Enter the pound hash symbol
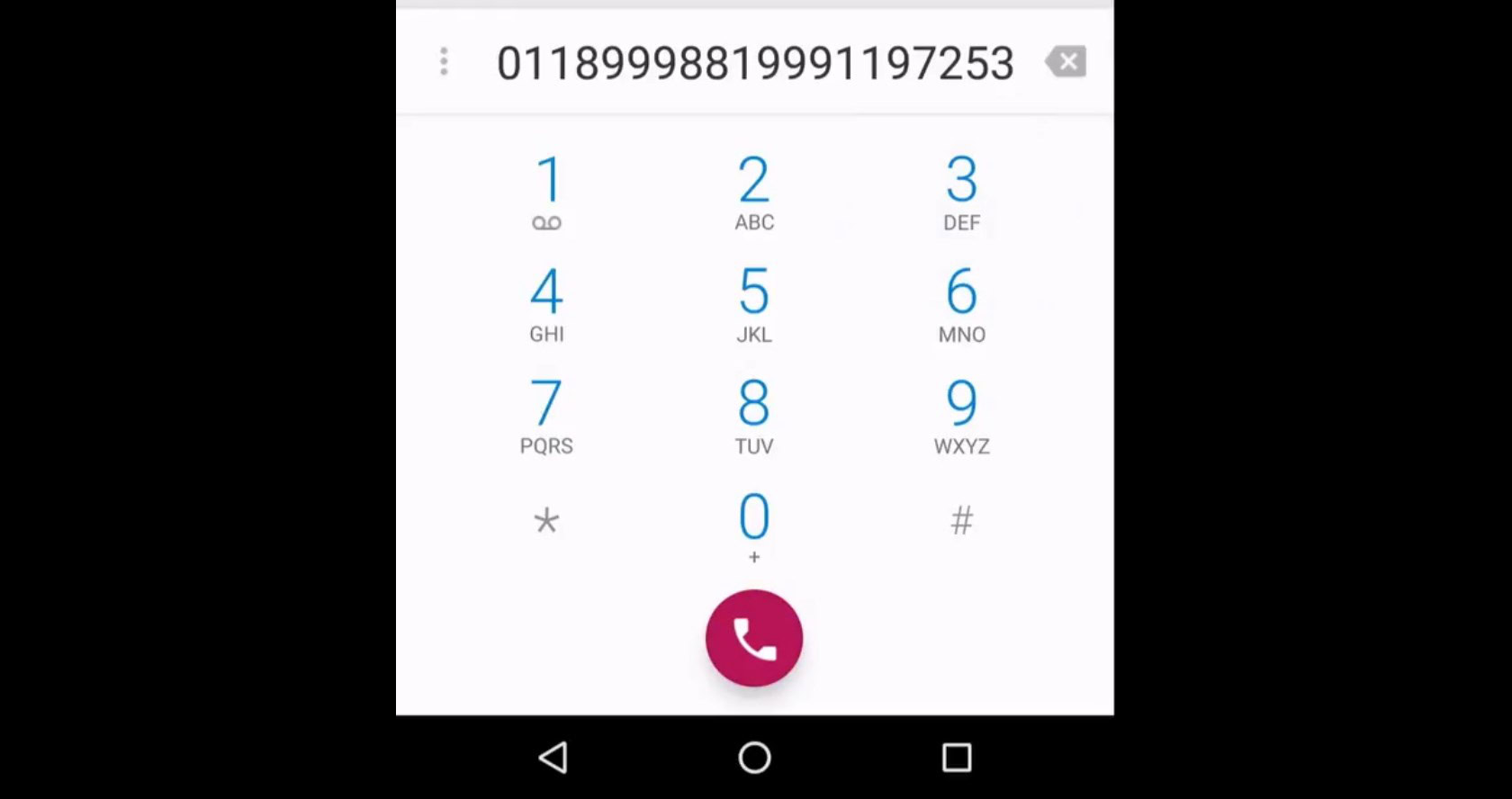1512x799 pixels. pyautogui.click(x=961, y=521)
